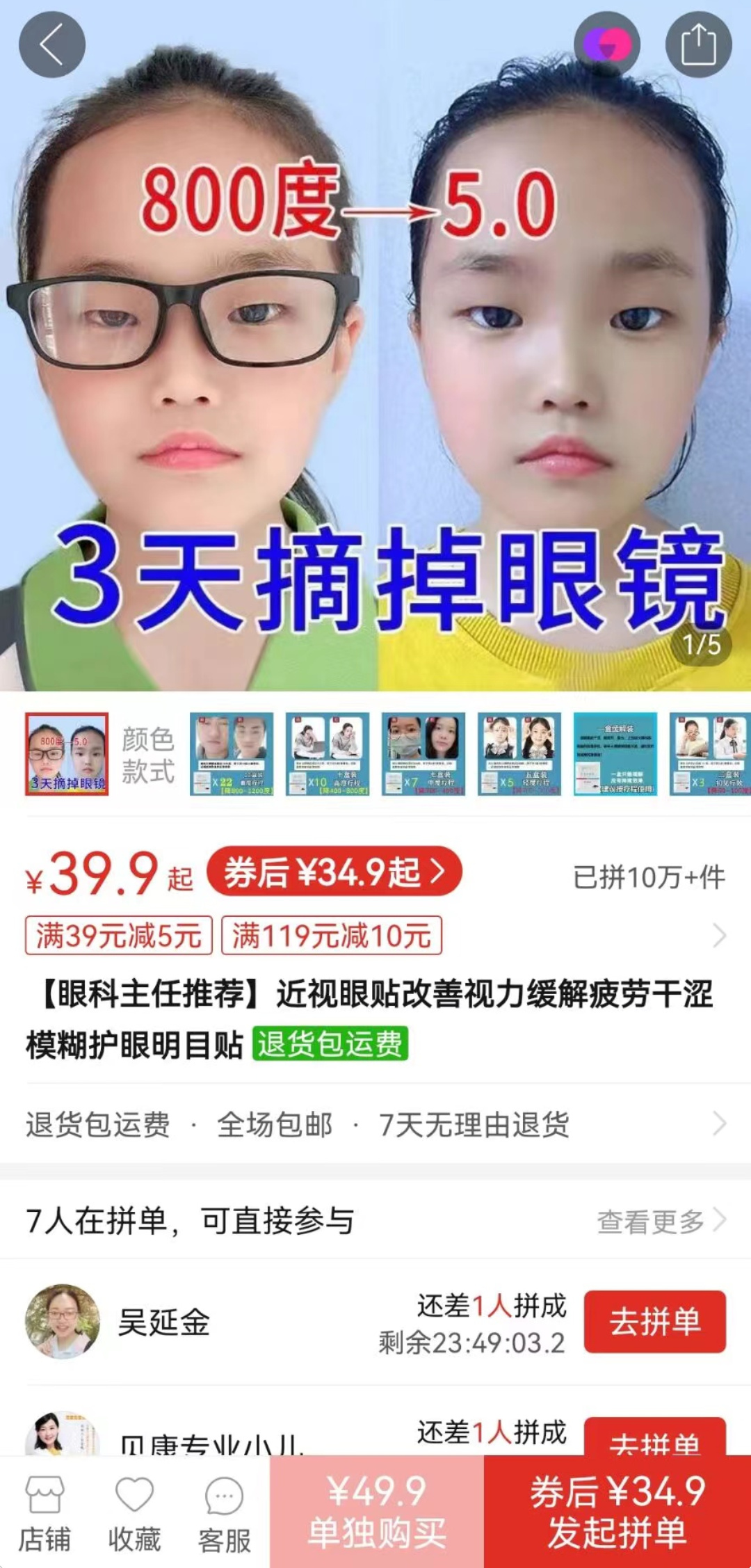Open the 店铺 store page

(x=45, y=1514)
